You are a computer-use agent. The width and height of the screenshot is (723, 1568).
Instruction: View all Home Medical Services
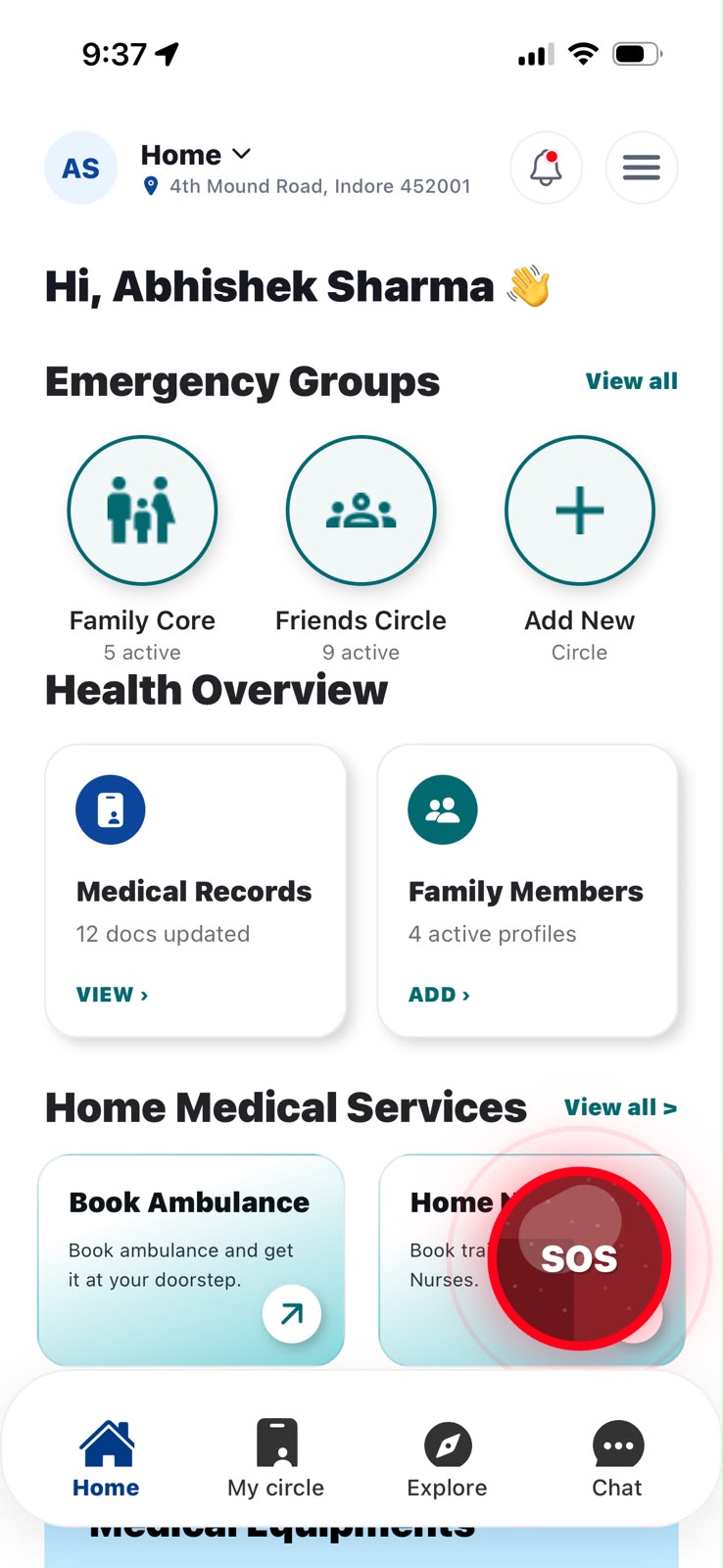620,1107
